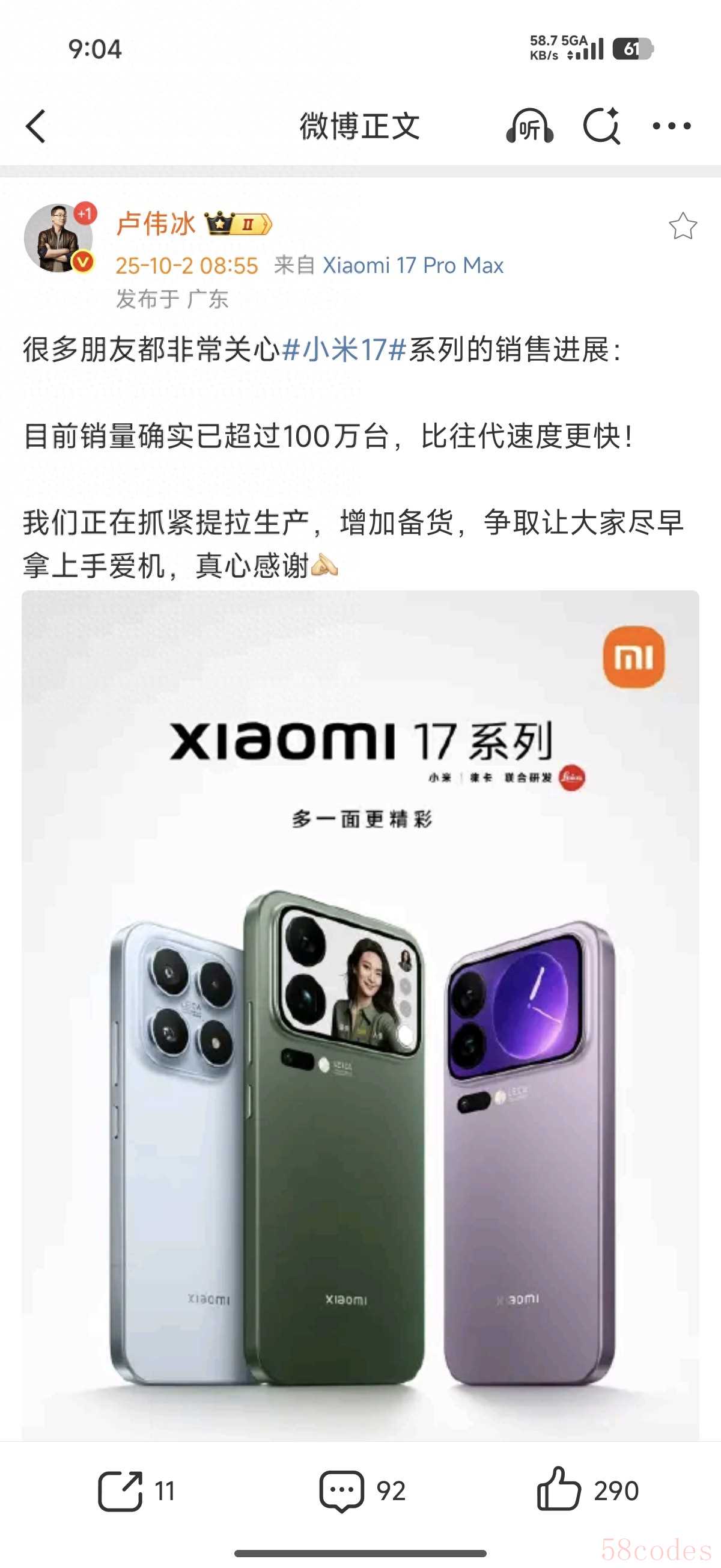This screenshot has width=721, height=1568.
Task: Go back from the Weibo post
Action: pyautogui.click(x=35, y=126)
